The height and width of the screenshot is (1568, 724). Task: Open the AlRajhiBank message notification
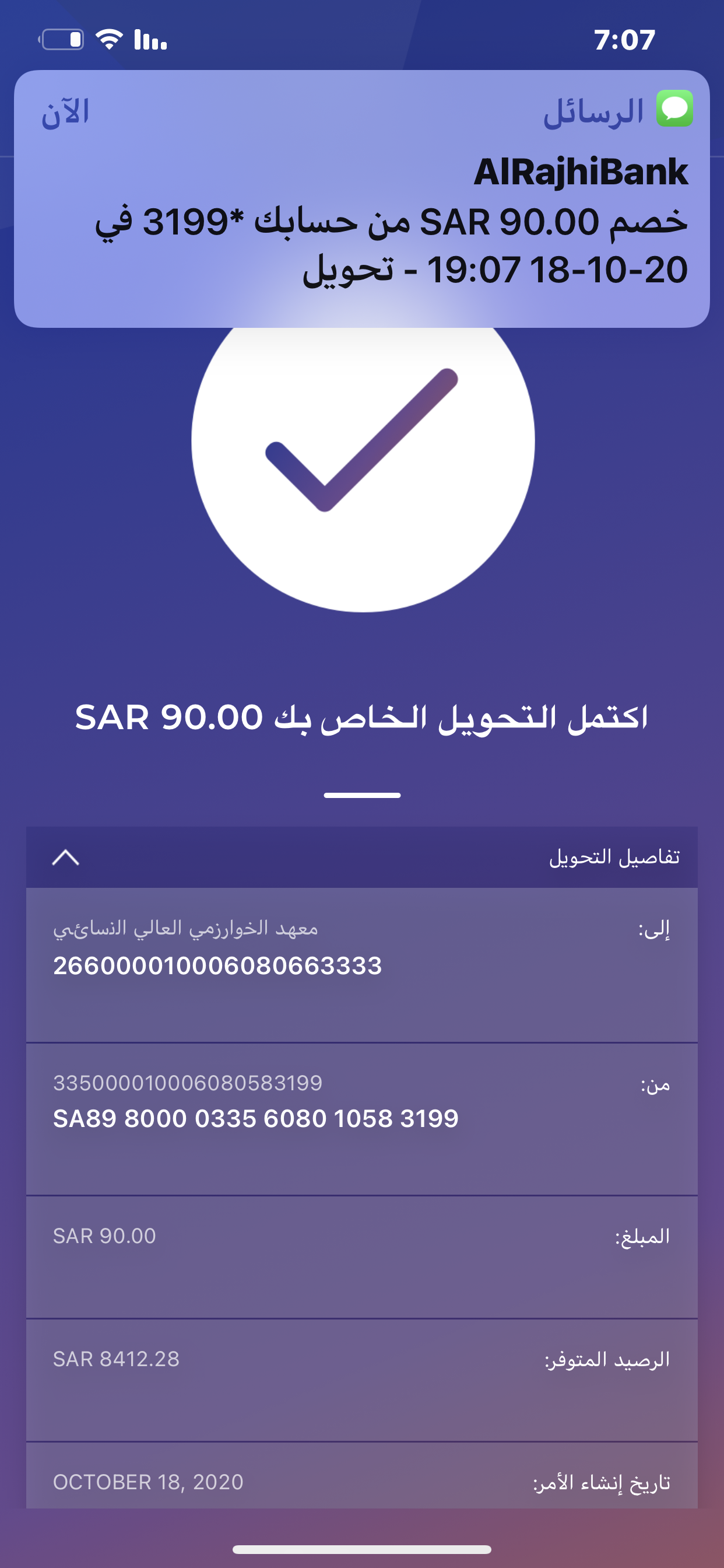point(362,199)
